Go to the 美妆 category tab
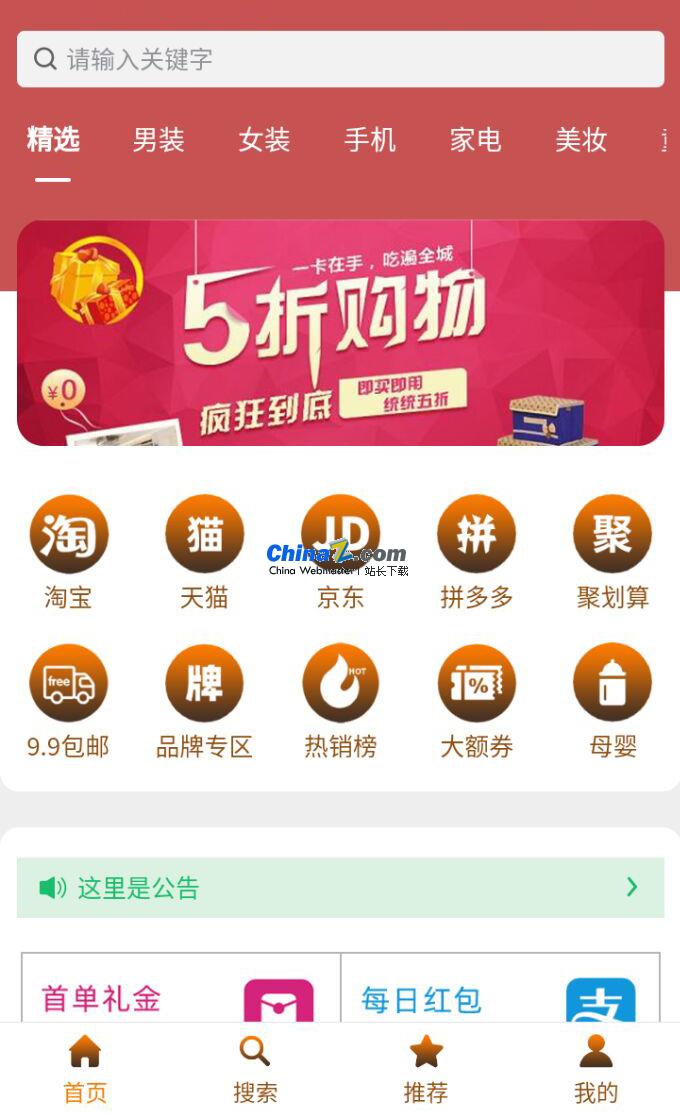This screenshot has width=680, height=1115. [581, 139]
